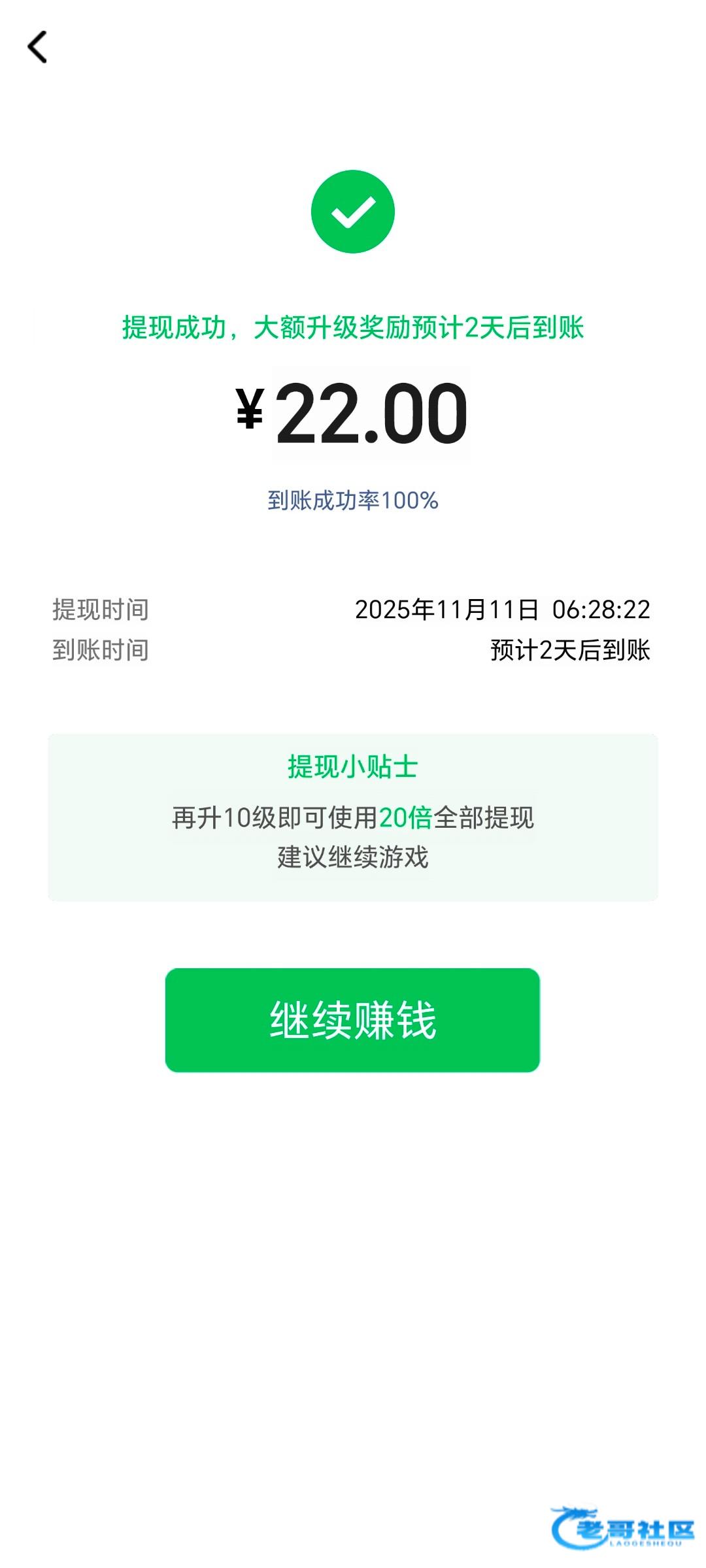Go back using the top-left arrow
Screen dimensions: 706x1568
click(x=37, y=47)
